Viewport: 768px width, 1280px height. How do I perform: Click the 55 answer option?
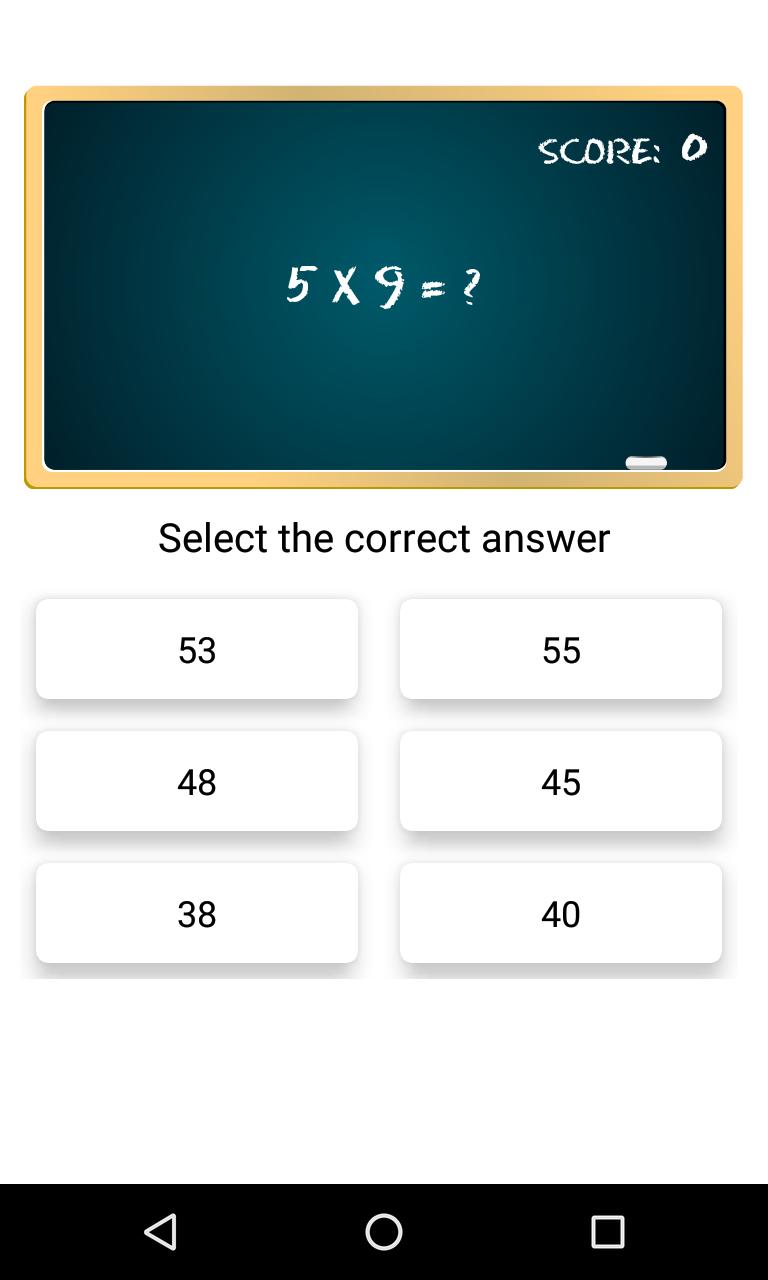tap(560, 649)
